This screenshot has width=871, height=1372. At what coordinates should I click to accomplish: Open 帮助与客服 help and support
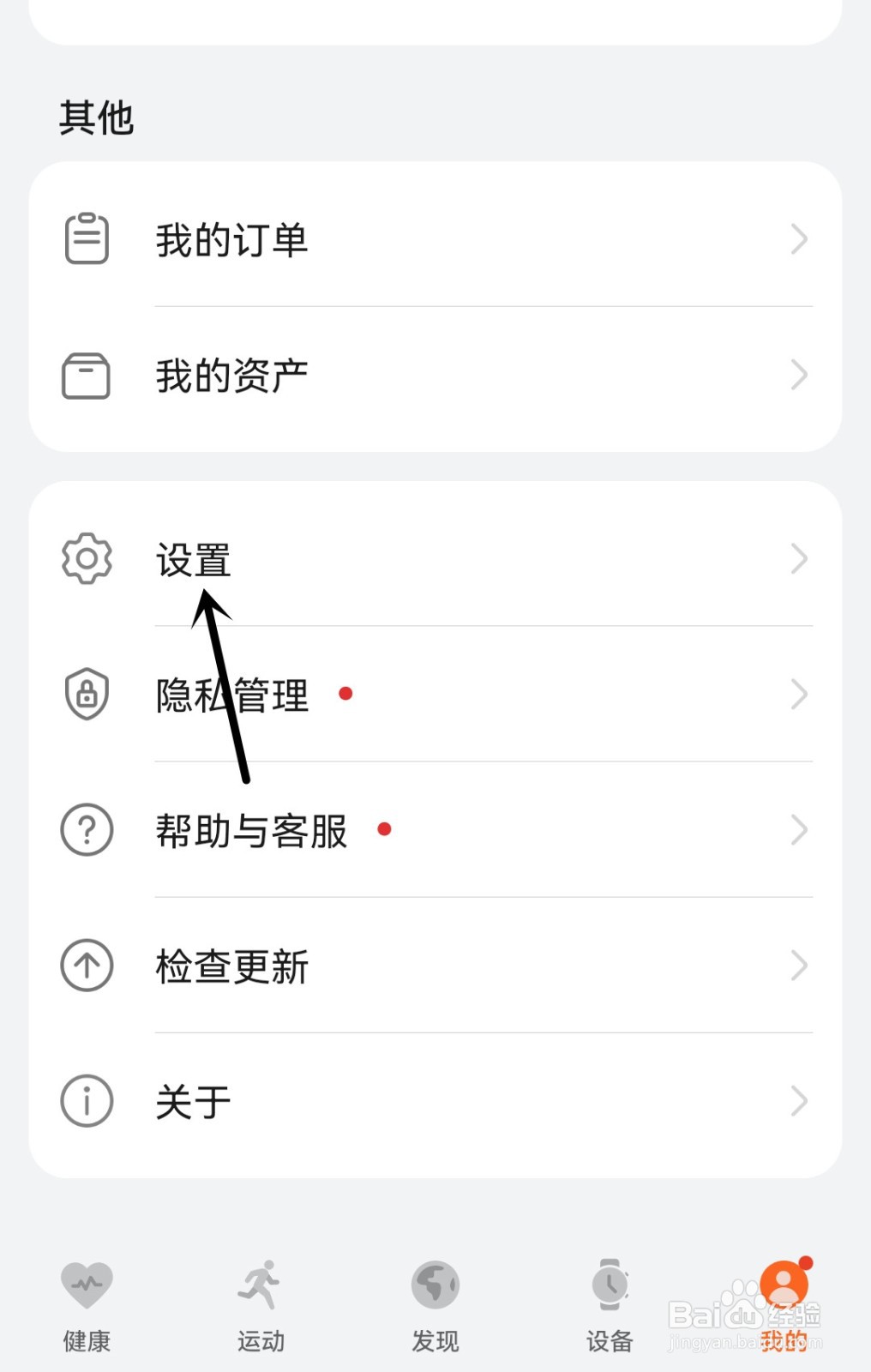point(435,830)
